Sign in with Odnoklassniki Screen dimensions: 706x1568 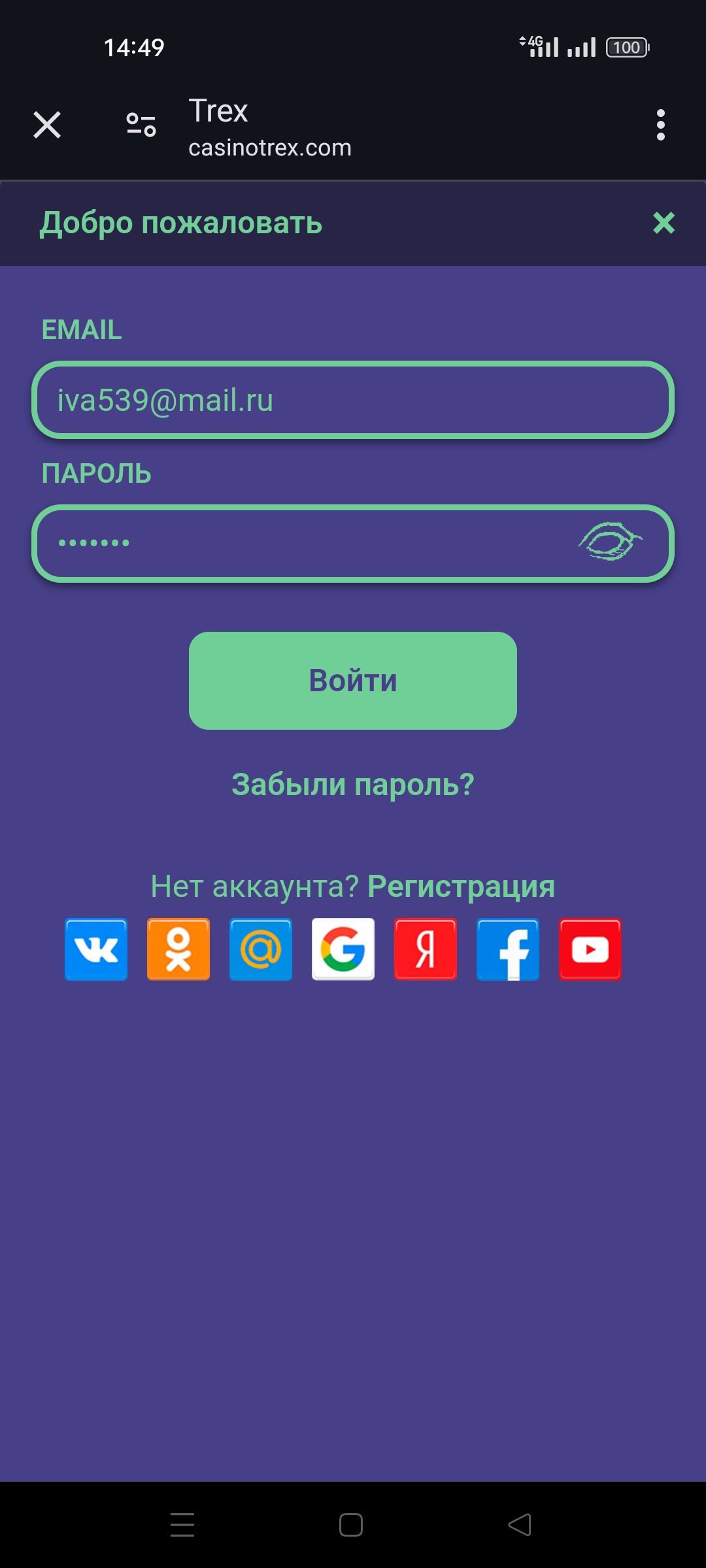178,949
